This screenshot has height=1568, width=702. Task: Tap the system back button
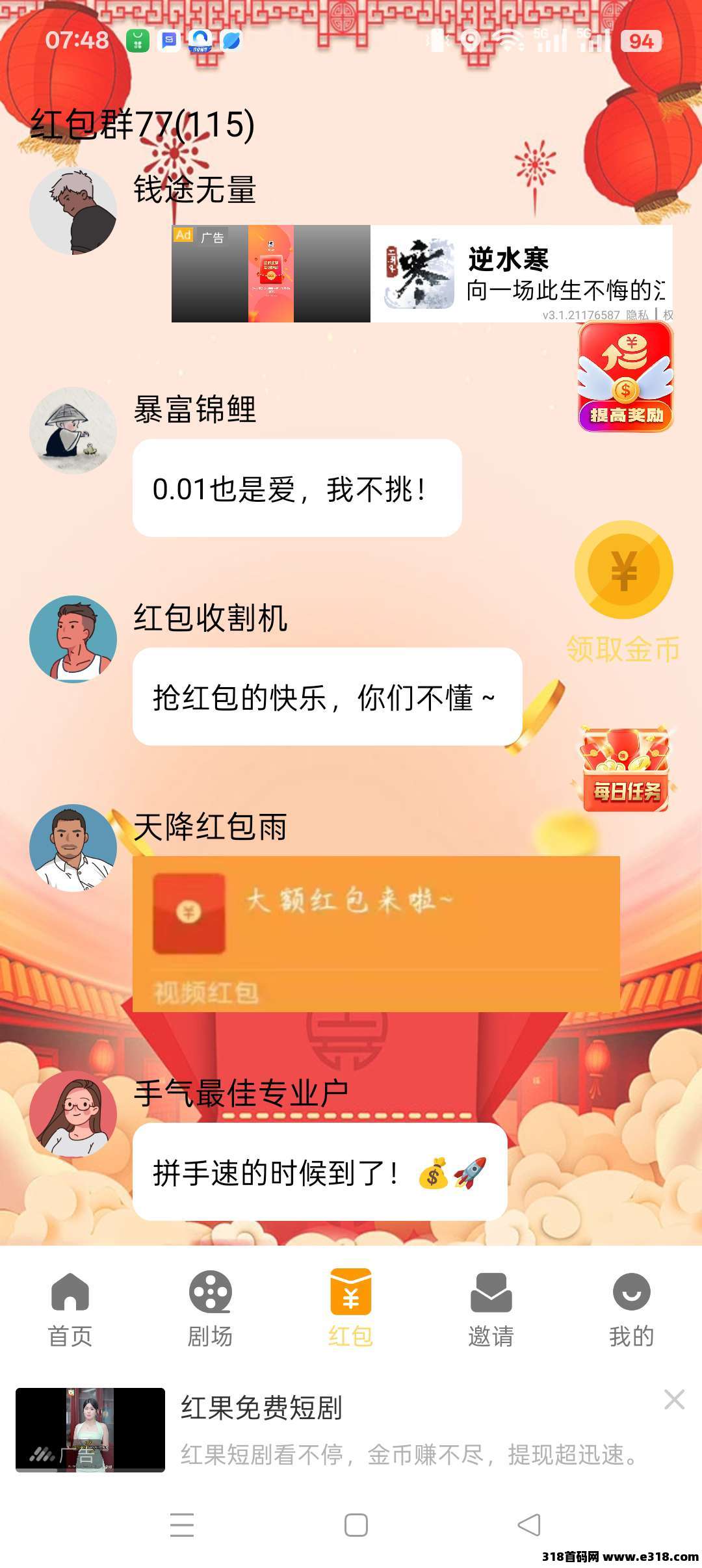pyautogui.click(x=529, y=1524)
